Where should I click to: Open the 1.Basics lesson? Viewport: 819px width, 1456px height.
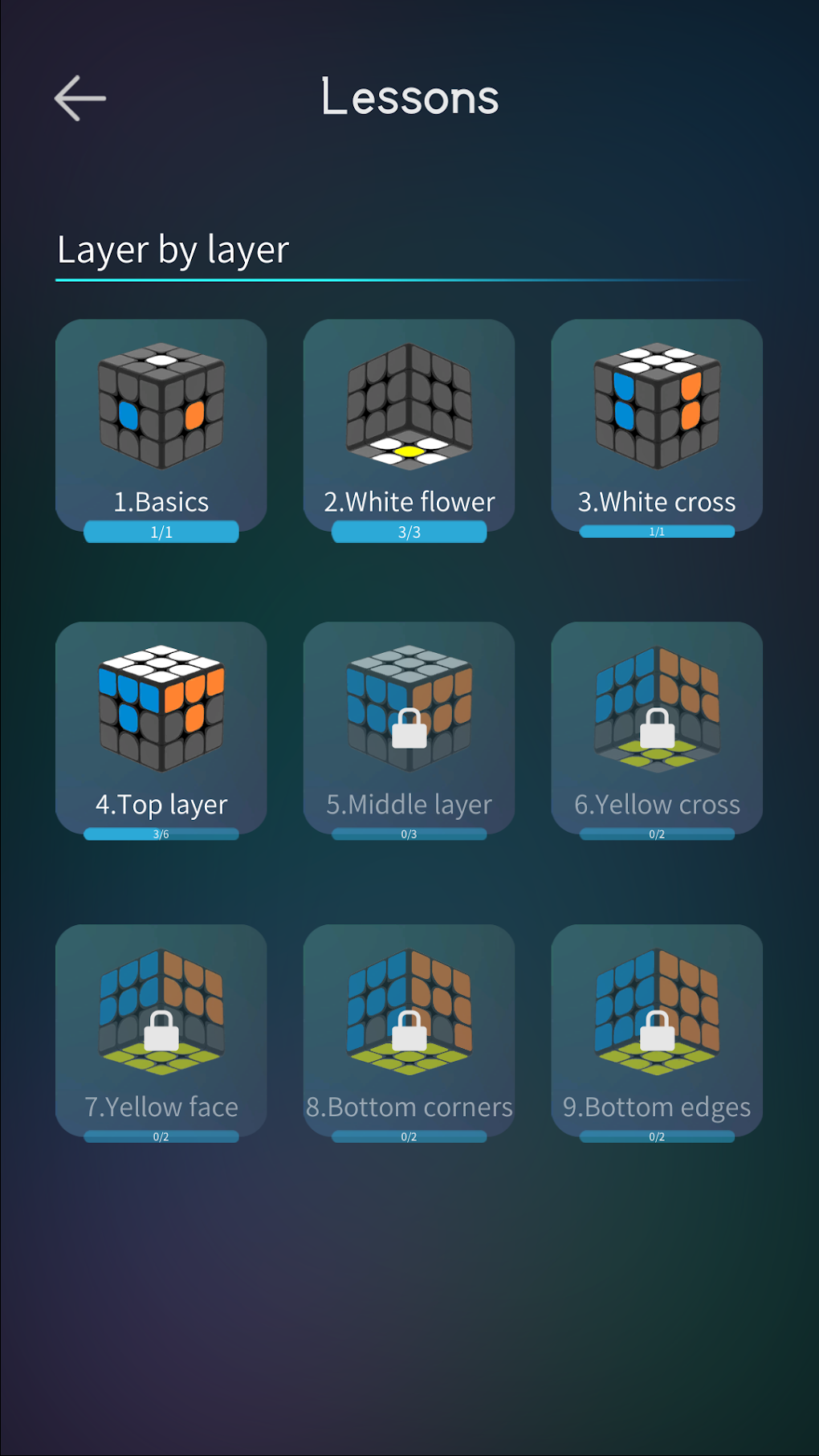click(x=161, y=426)
